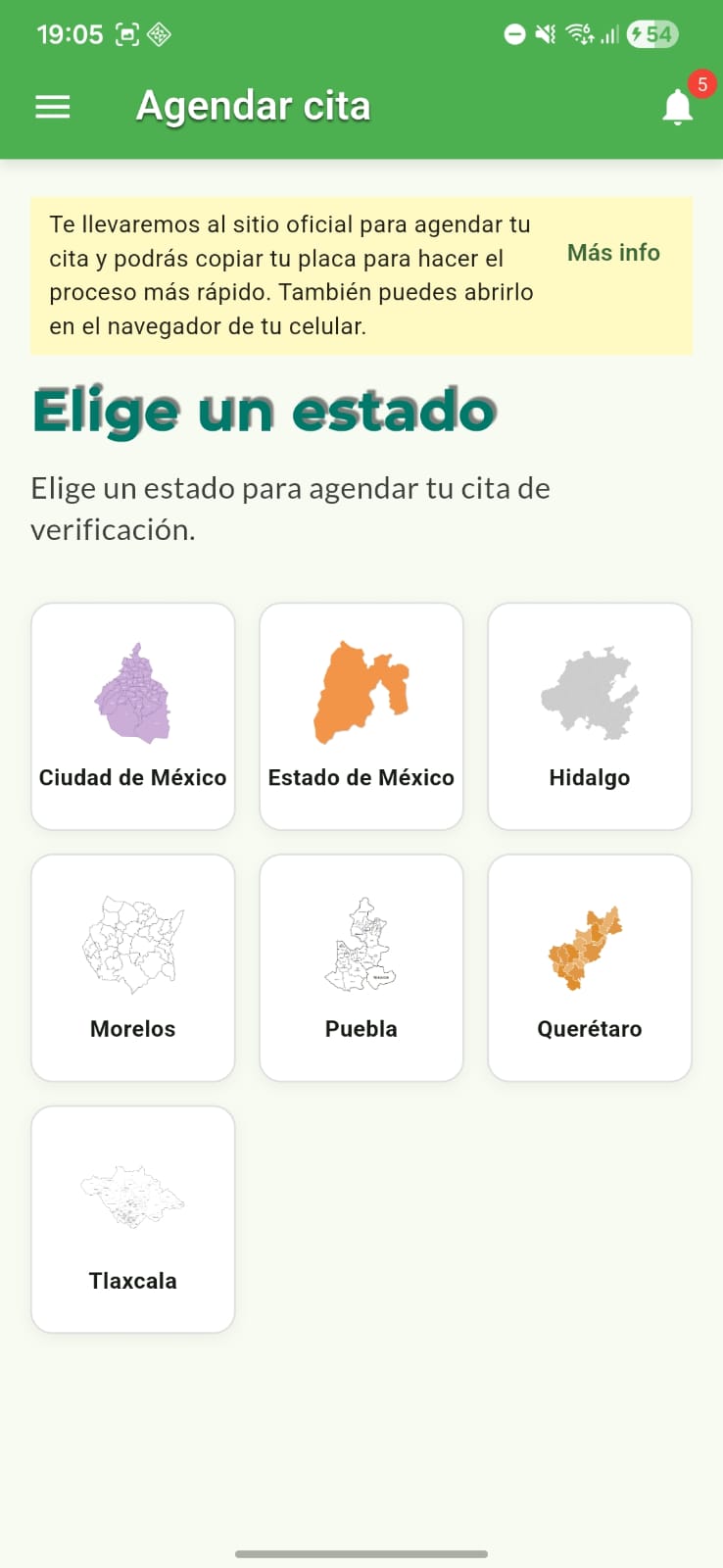This screenshot has height=1568, width=723.
Task: Select Querétaro from the state cards
Action: (589, 967)
